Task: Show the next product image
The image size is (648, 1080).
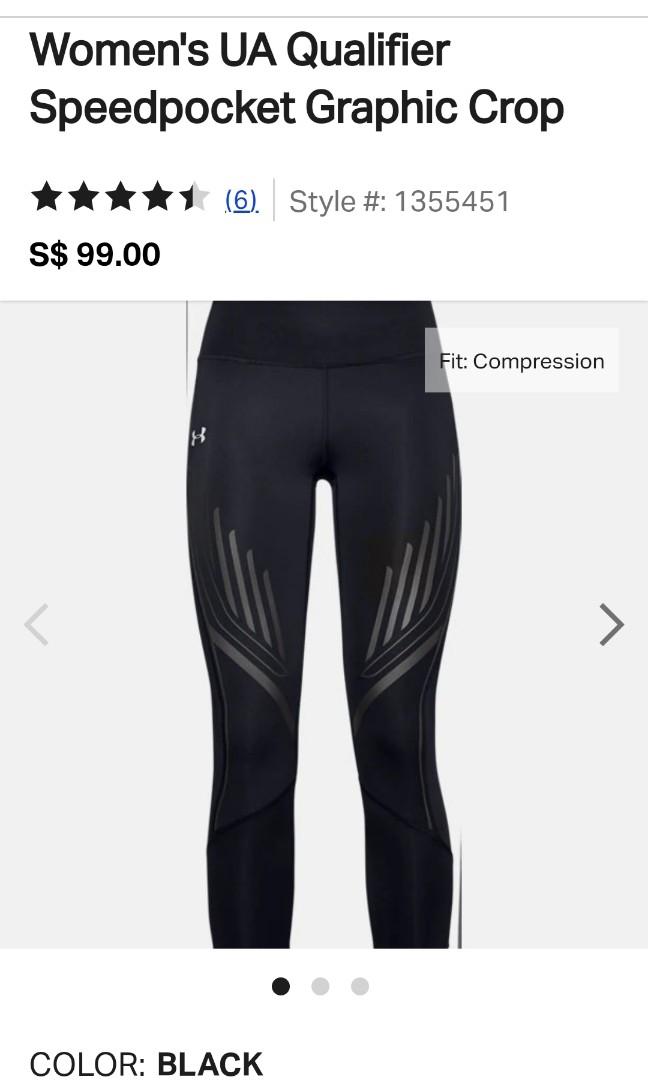Action: click(x=611, y=625)
